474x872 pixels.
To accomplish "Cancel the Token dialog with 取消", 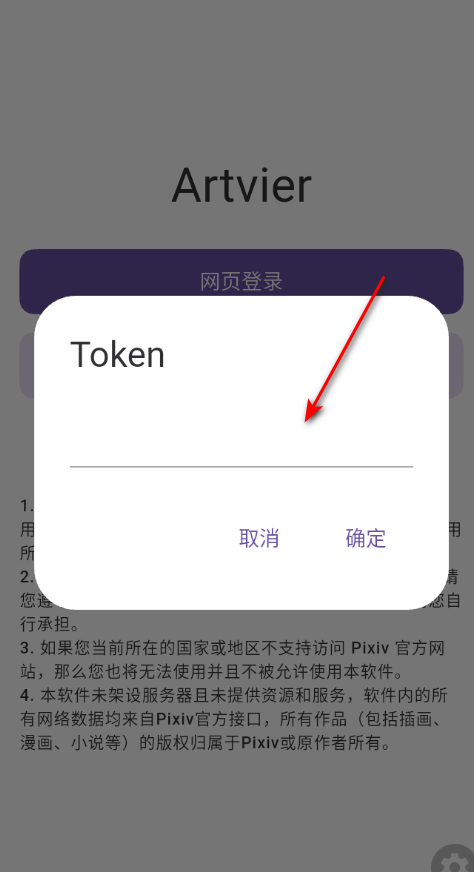I will pyautogui.click(x=259, y=538).
